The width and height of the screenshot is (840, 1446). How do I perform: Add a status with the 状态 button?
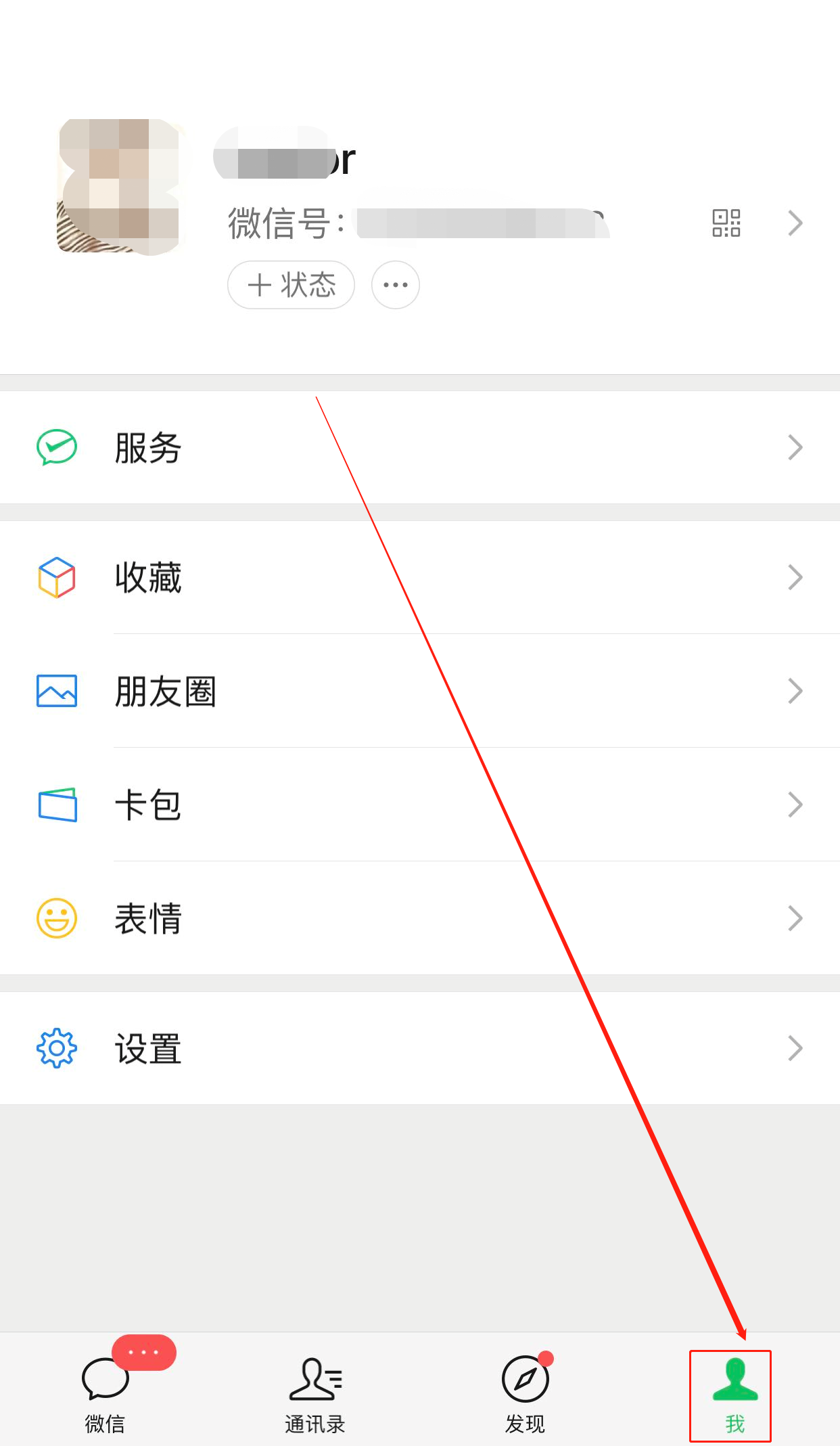click(x=291, y=285)
